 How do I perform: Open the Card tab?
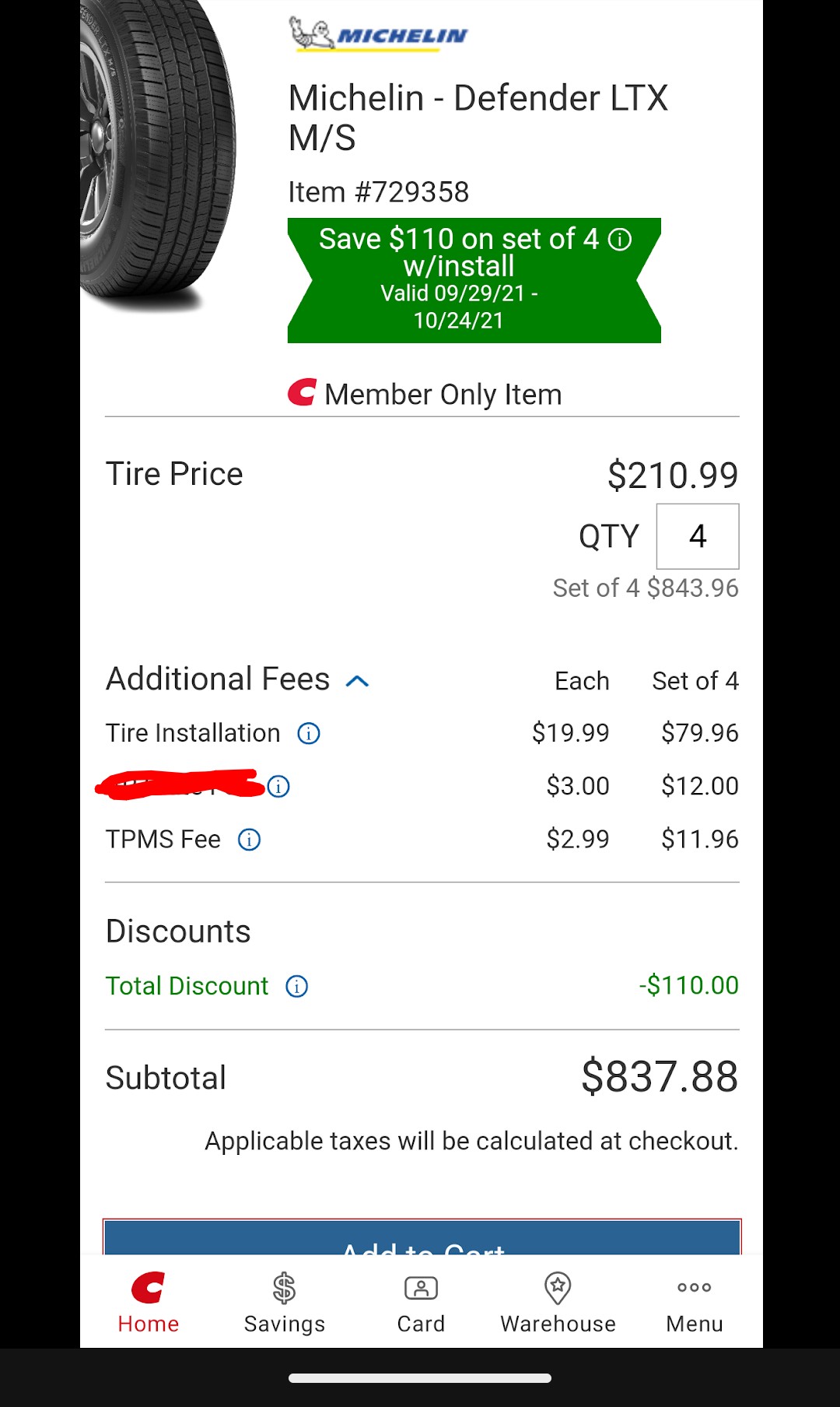(421, 1302)
